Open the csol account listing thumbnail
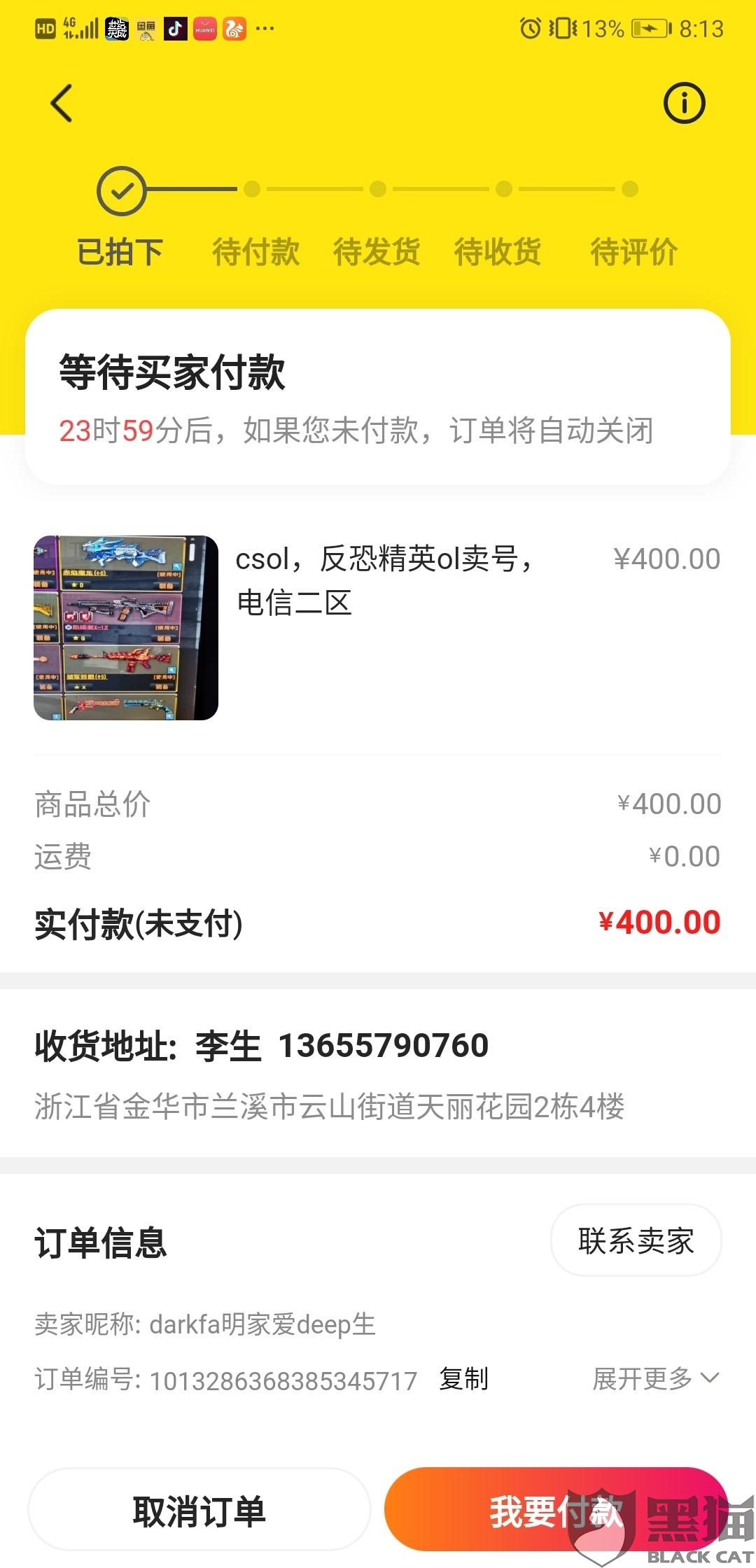The image size is (756, 1568). (126, 628)
